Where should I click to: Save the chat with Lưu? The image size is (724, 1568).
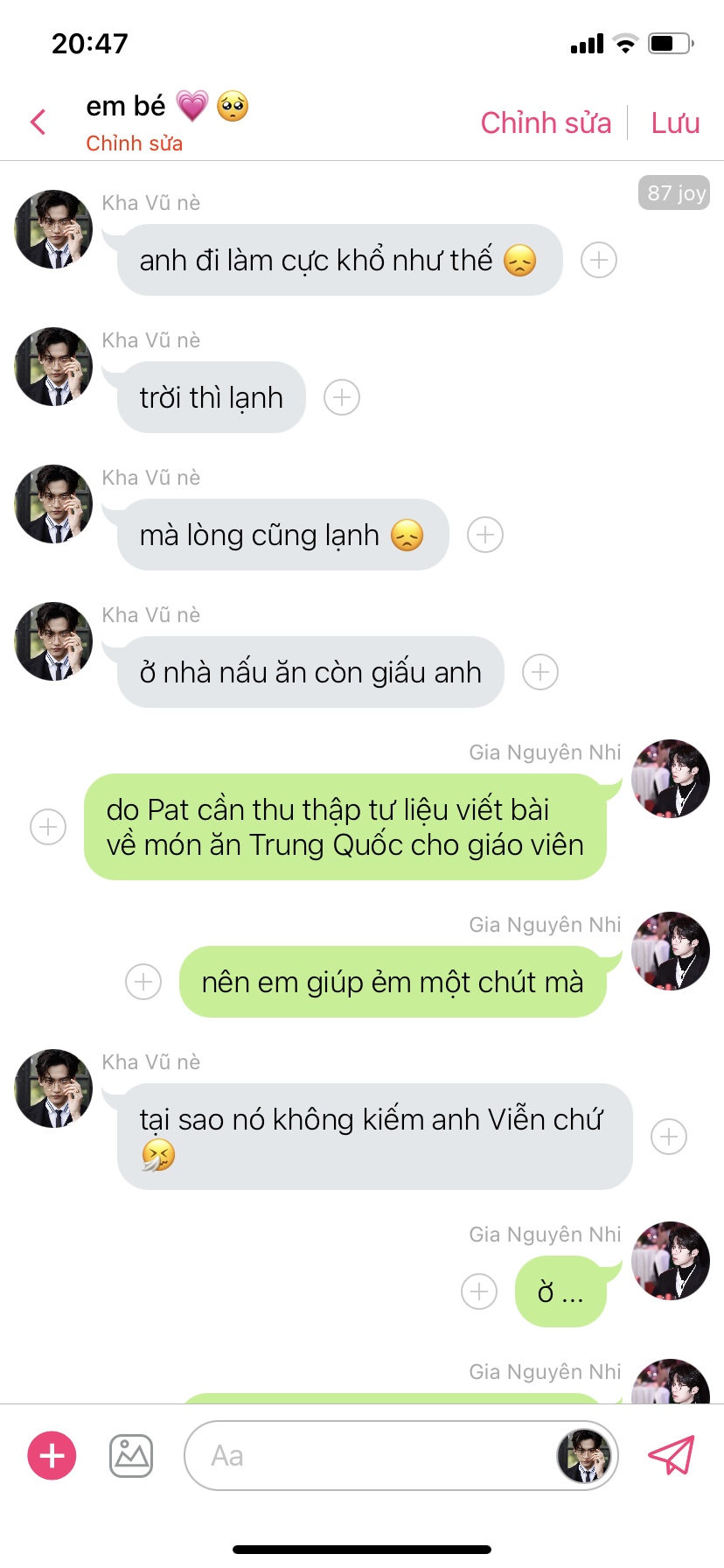click(675, 123)
